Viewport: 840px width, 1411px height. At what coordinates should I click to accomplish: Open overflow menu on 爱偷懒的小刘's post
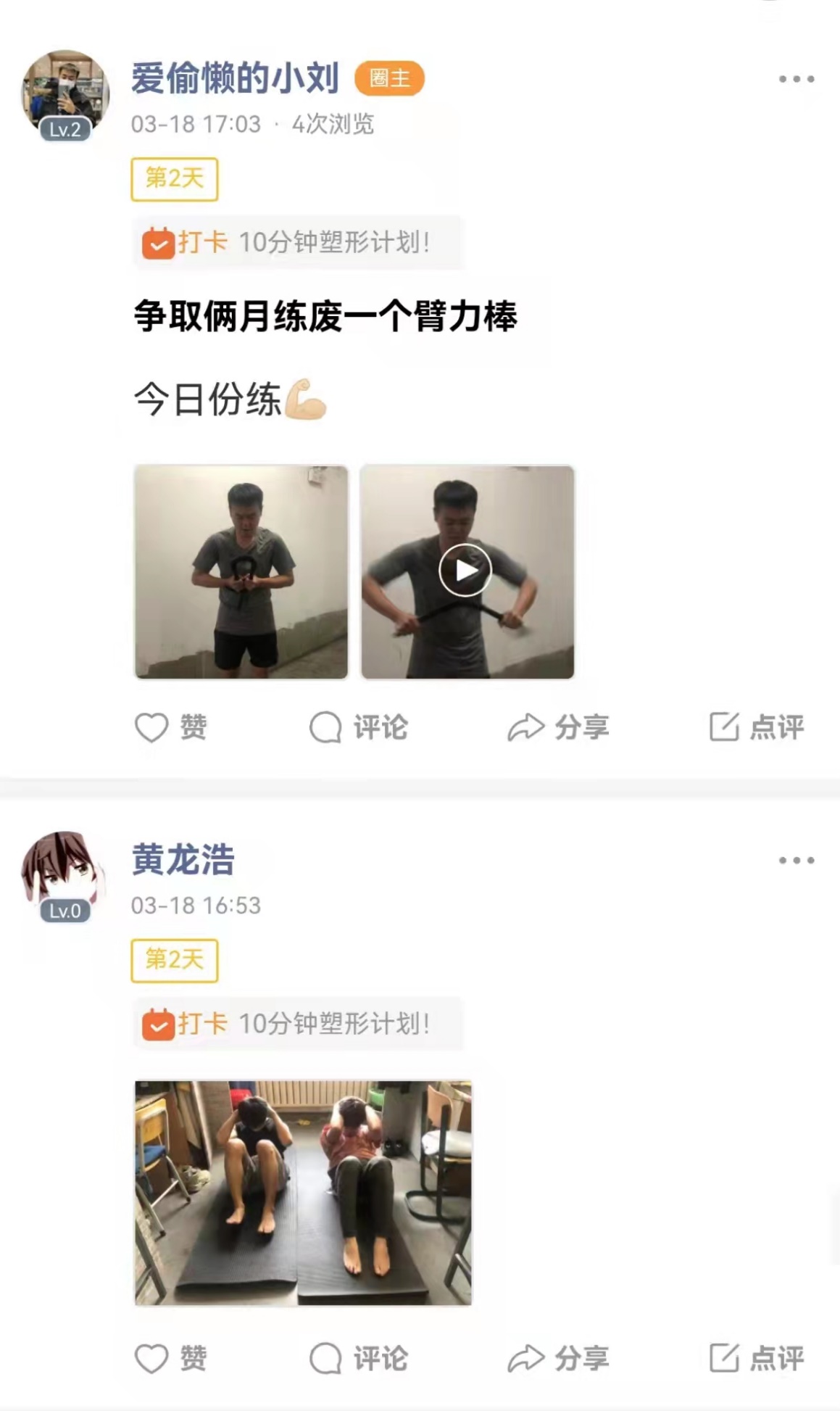click(x=796, y=79)
